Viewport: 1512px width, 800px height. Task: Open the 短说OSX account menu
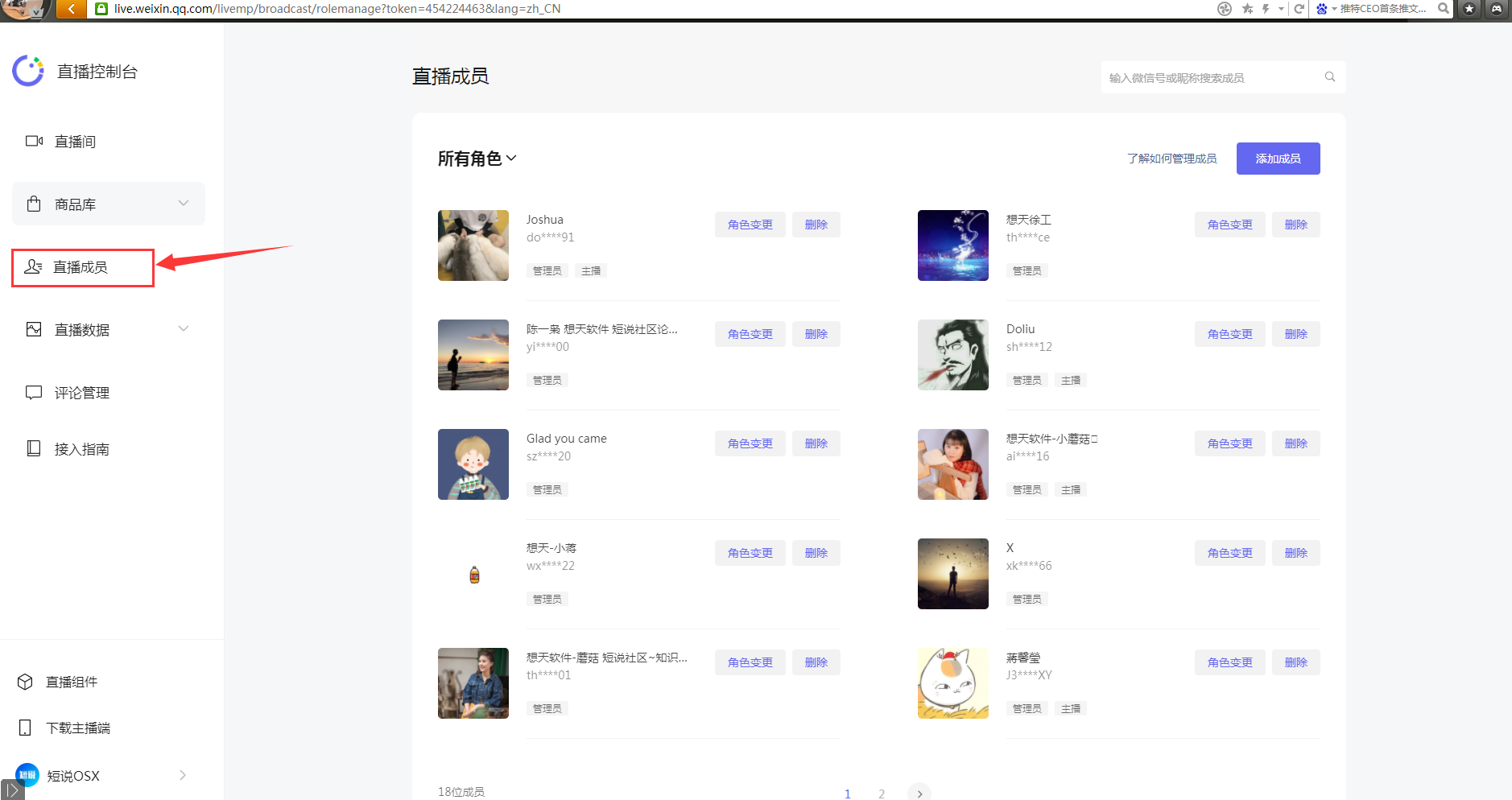(102, 775)
